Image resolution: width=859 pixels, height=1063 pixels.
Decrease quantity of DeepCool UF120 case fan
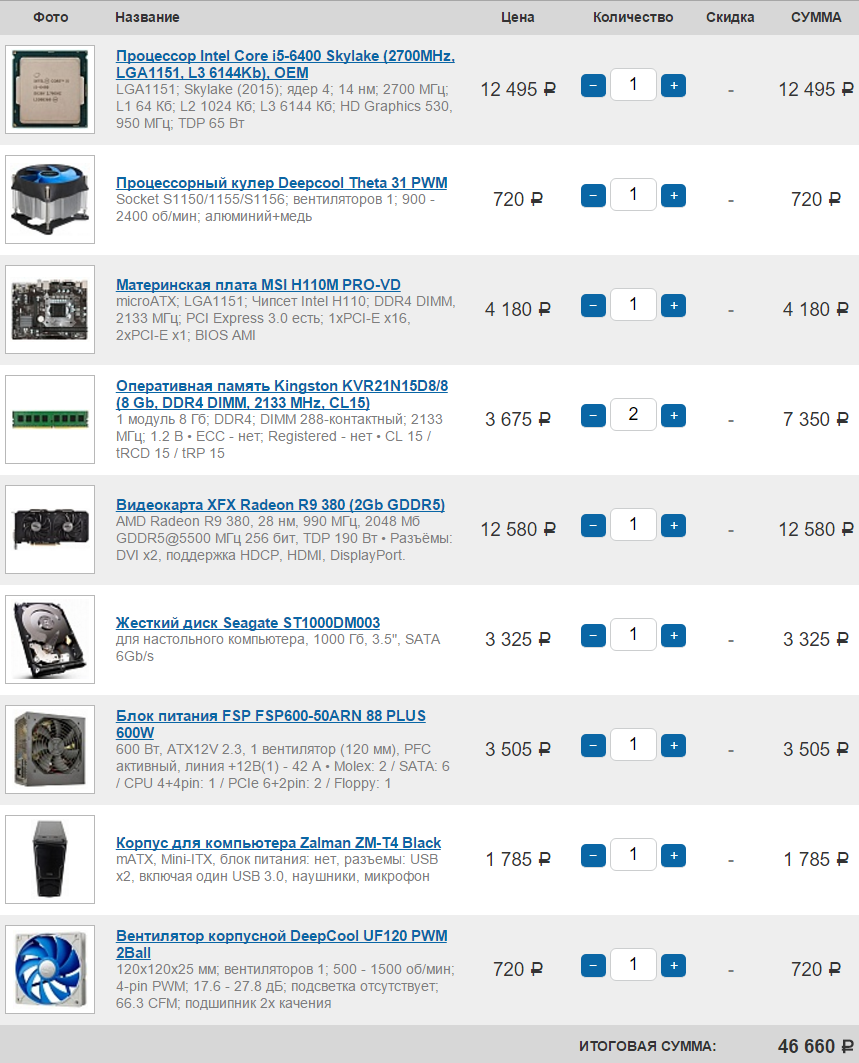[x=593, y=966]
